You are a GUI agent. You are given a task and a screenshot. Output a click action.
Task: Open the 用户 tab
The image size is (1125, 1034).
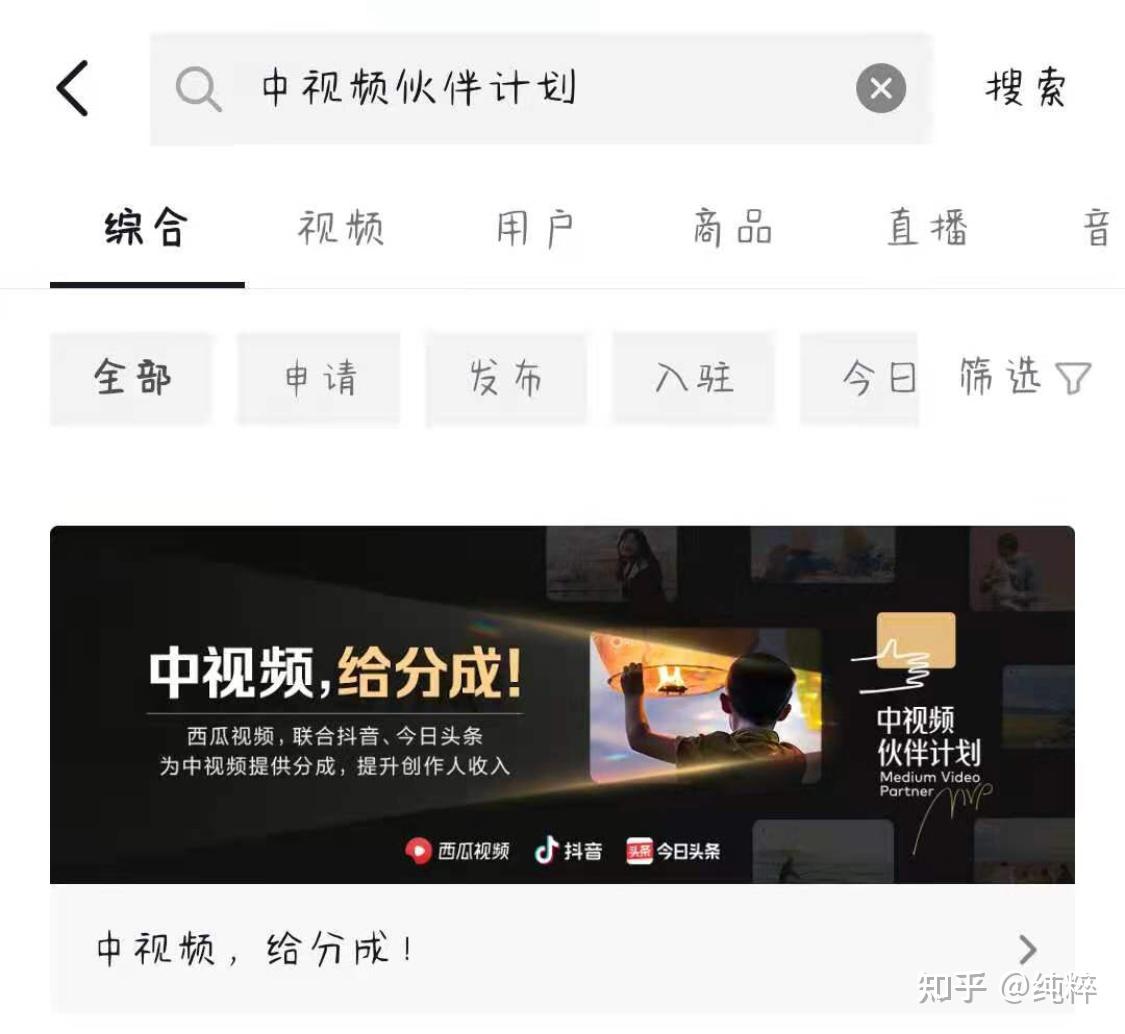tap(535, 228)
